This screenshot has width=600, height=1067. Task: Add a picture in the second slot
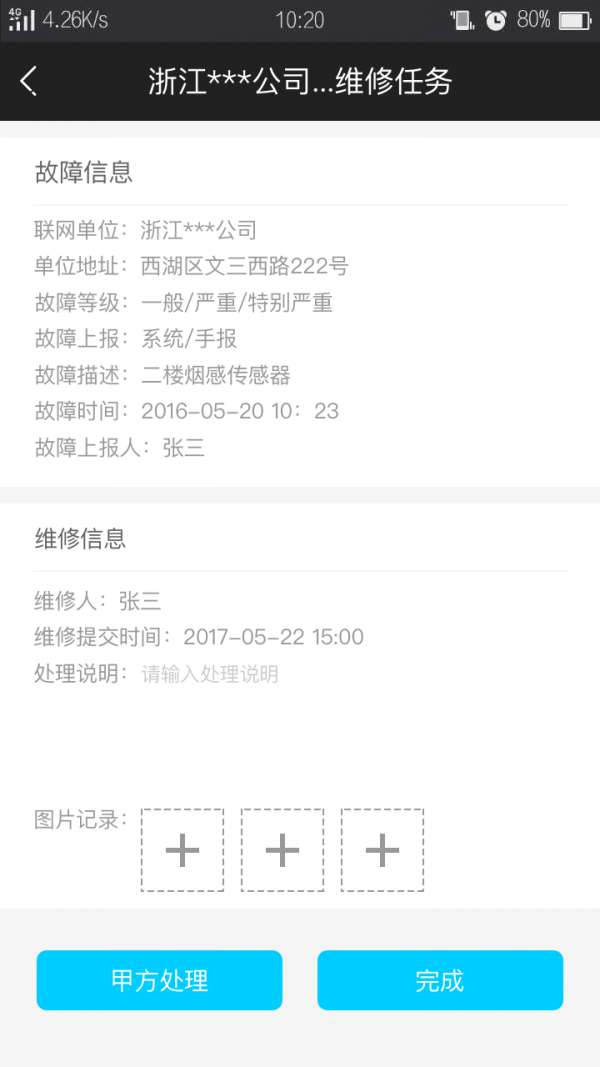pyautogui.click(x=282, y=850)
